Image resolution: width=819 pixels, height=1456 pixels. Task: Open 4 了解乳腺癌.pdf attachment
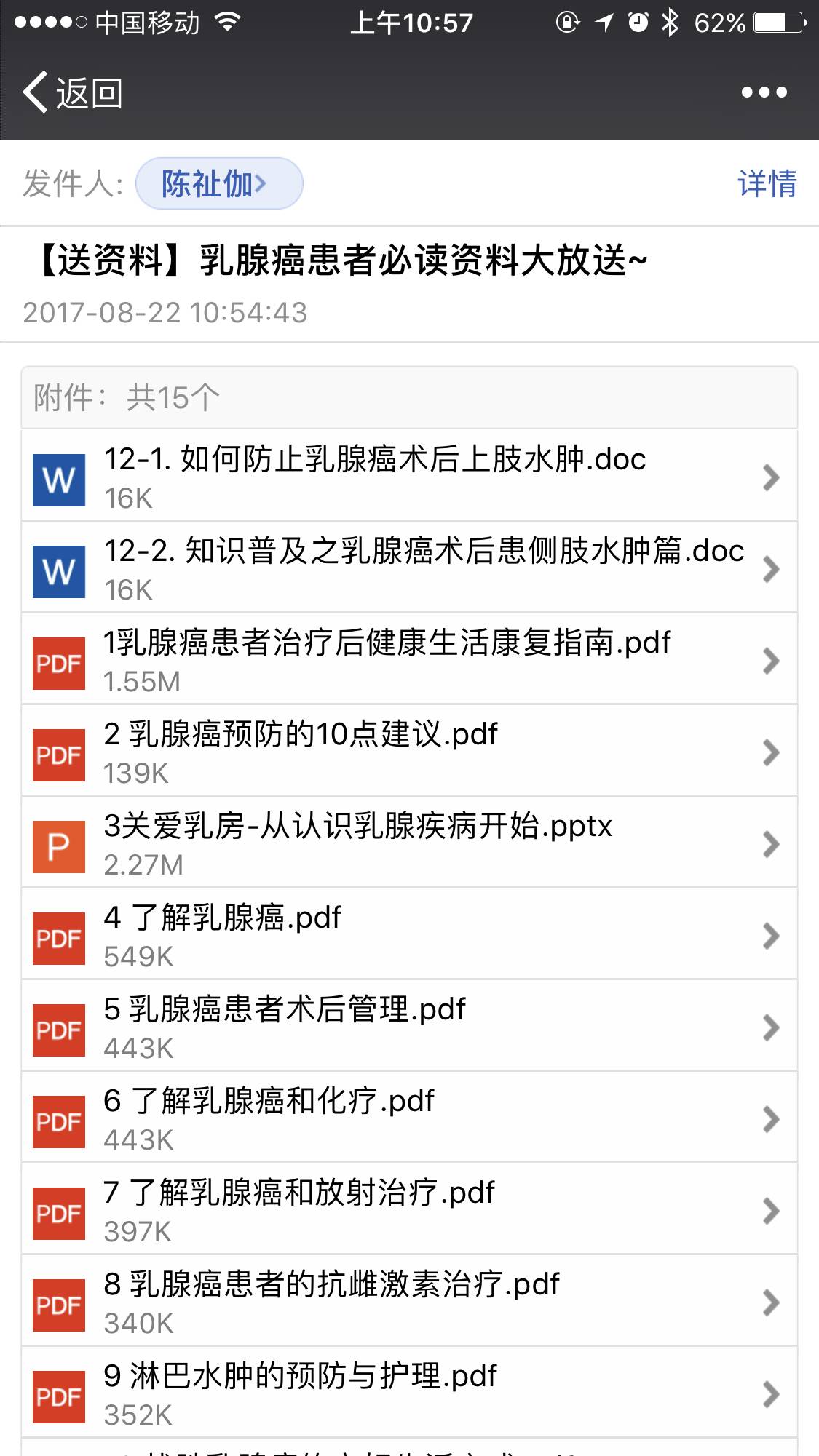click(x=408, y=935)
